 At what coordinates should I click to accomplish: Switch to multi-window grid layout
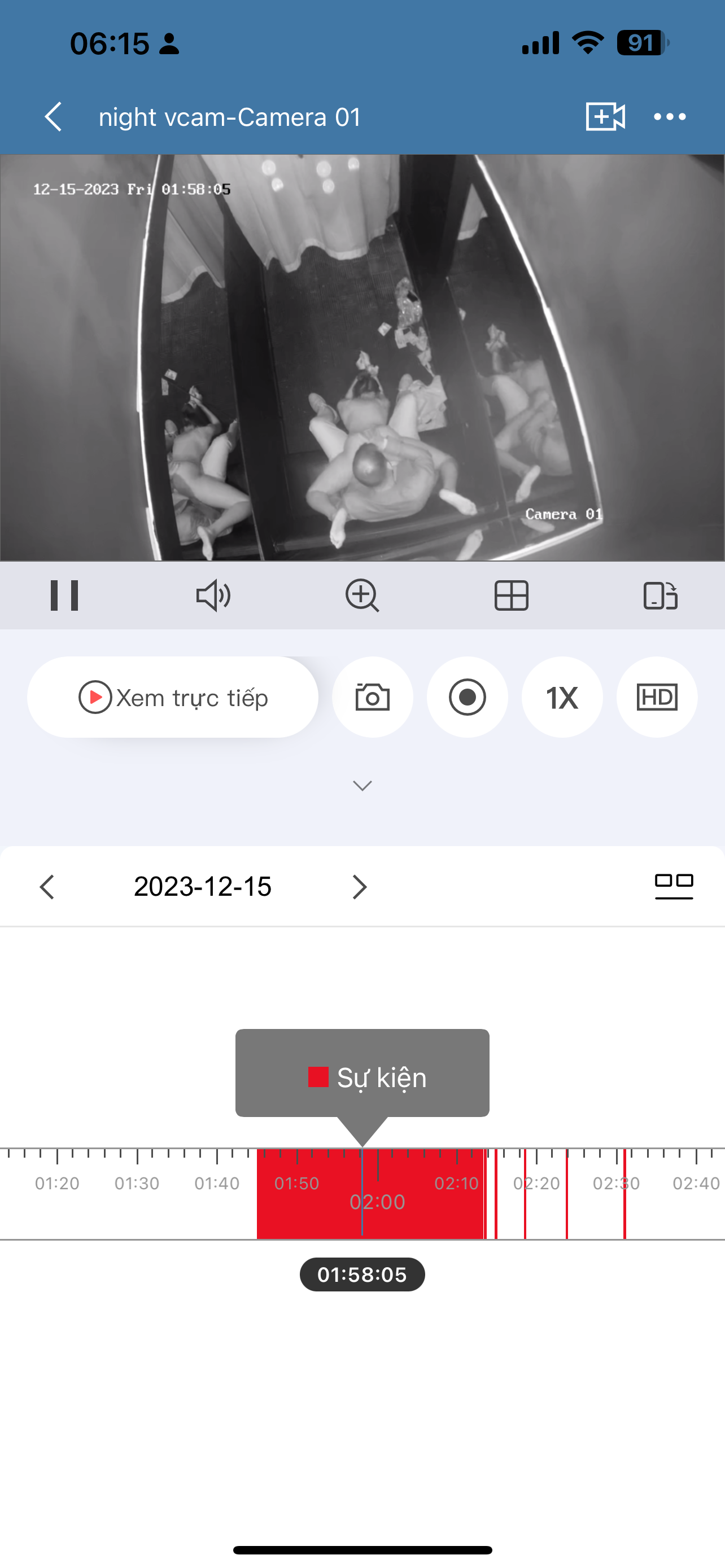[x=512, y=595]
